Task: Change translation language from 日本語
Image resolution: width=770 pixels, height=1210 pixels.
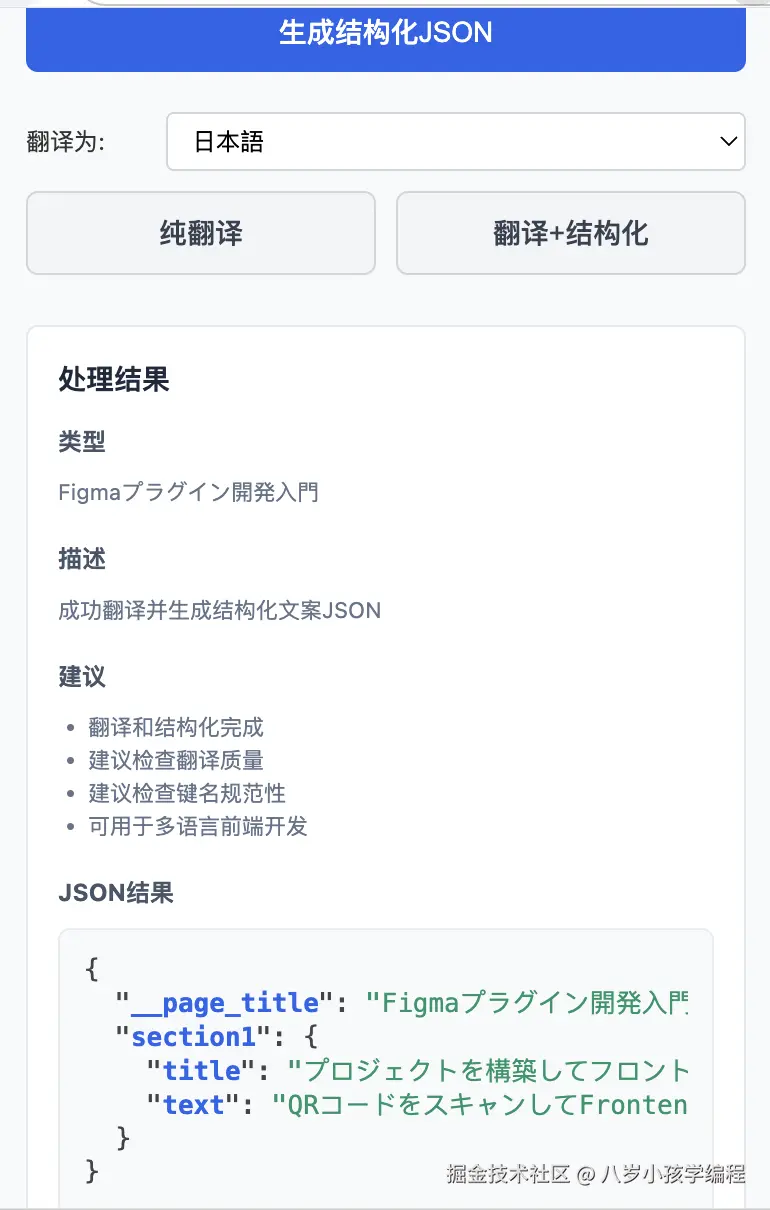Action: pos(455,141)
